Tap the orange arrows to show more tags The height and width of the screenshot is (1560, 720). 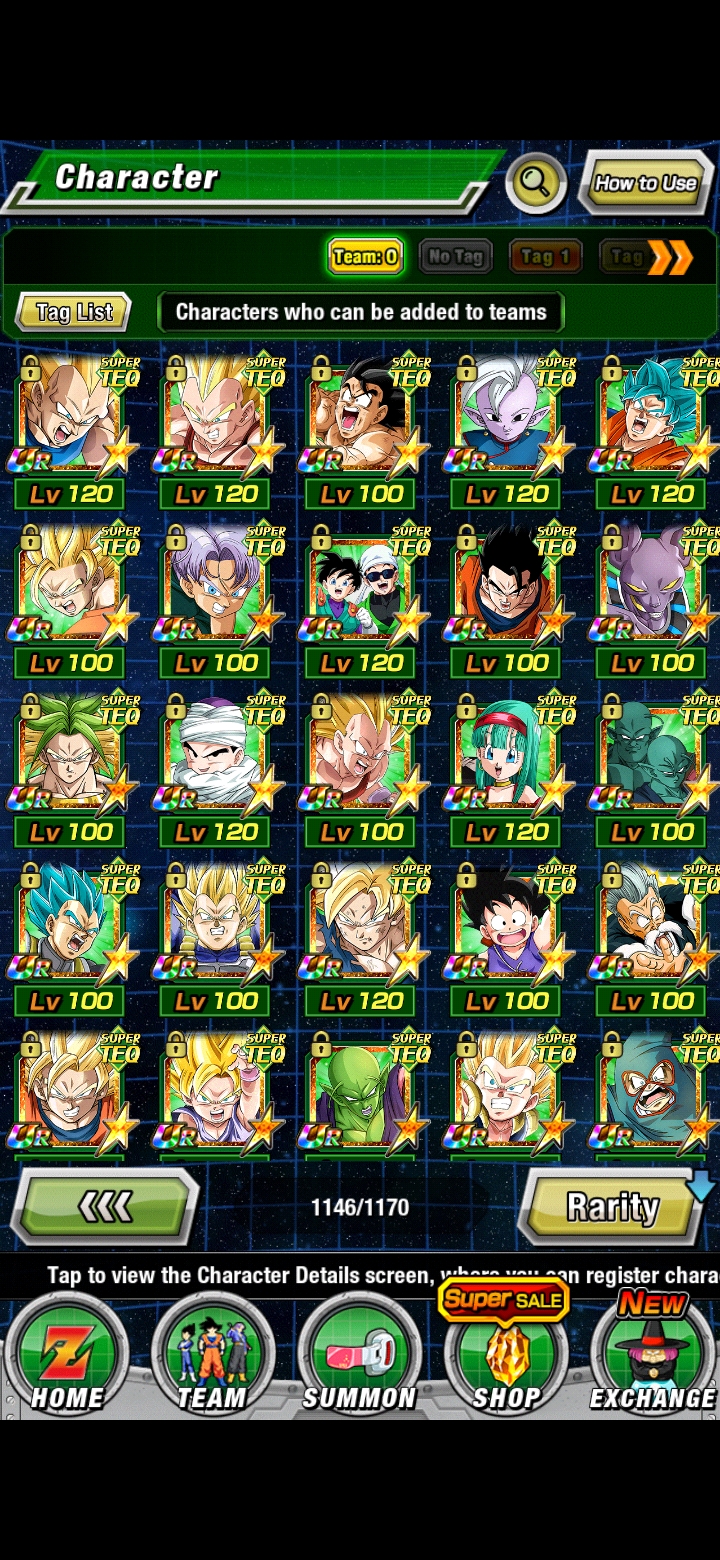coord(669,258)
